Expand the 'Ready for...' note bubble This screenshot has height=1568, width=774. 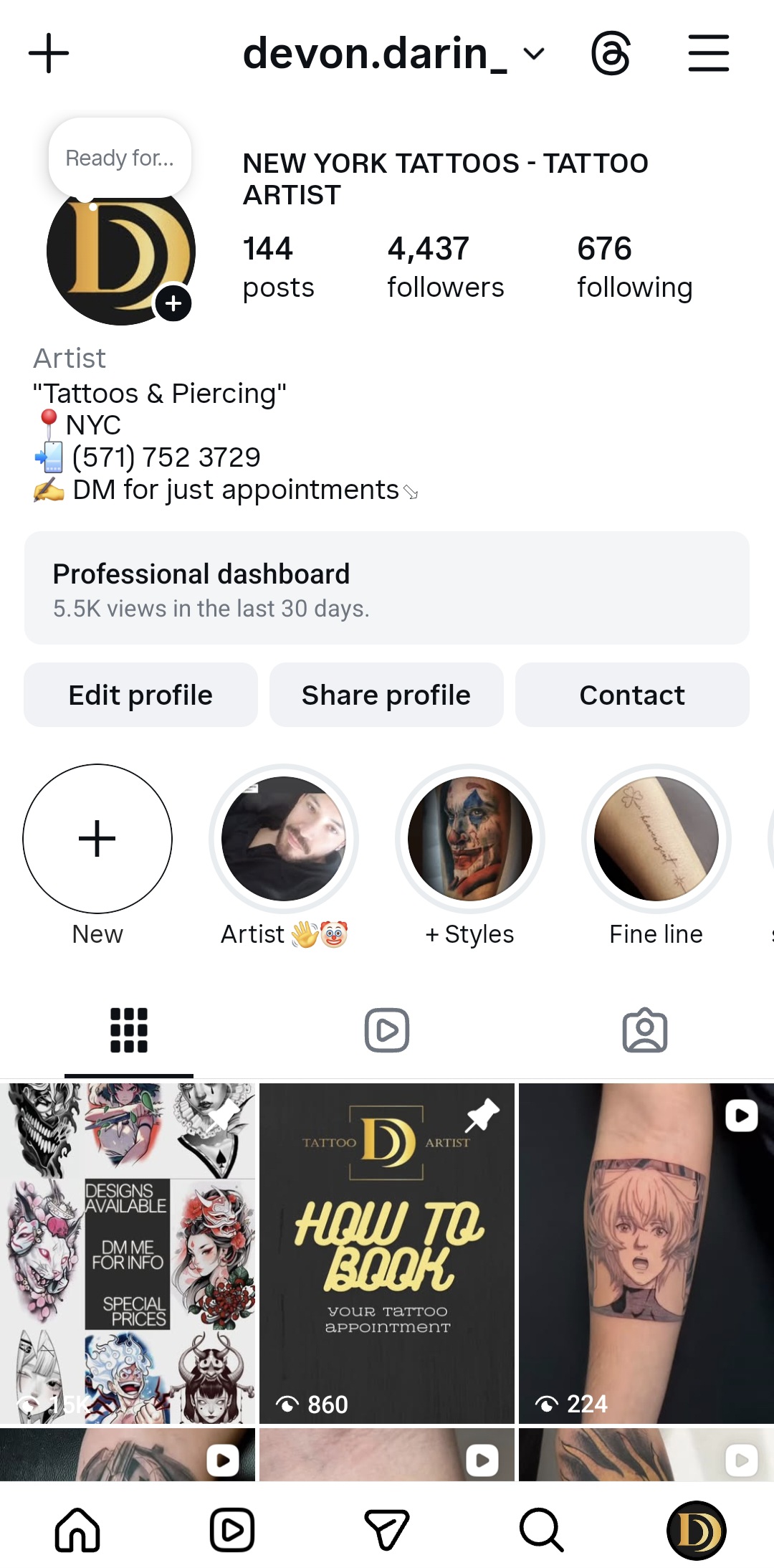click(119, 158)
